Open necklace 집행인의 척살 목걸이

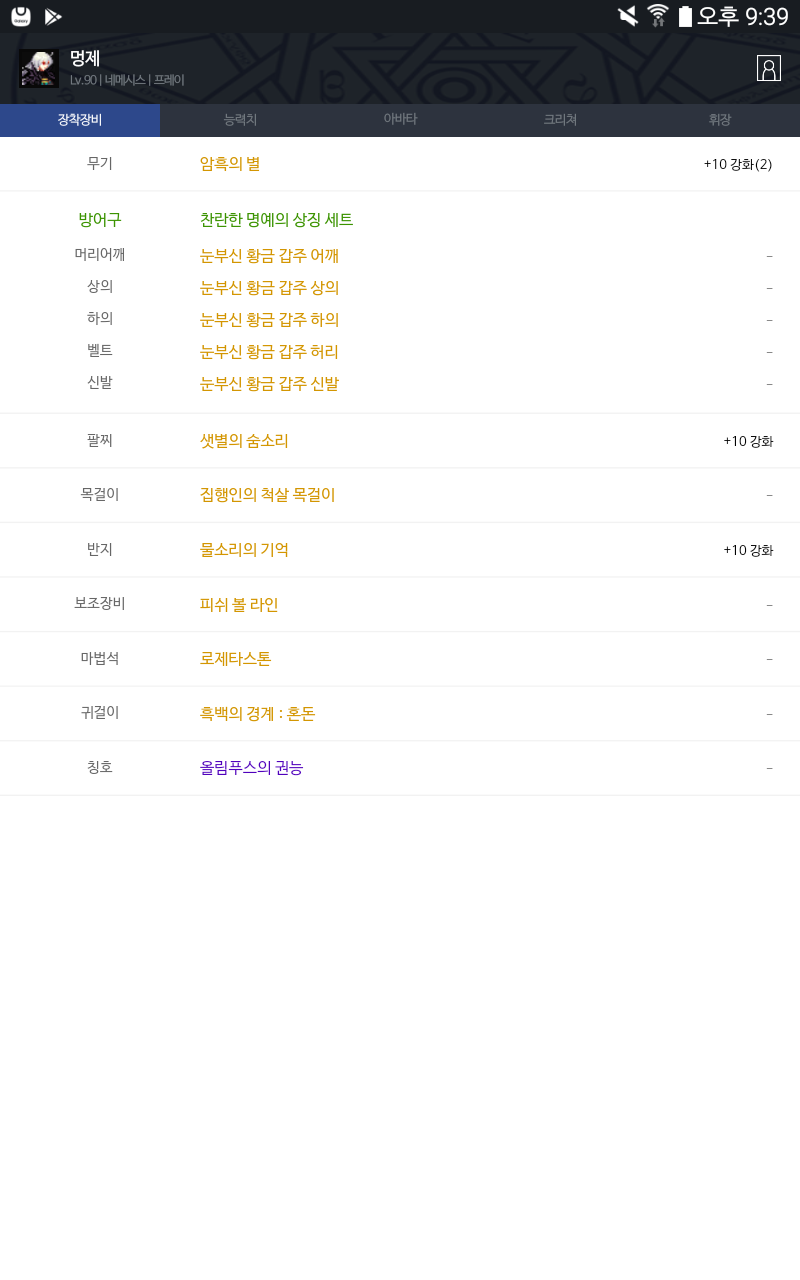(x=267, y=495)
